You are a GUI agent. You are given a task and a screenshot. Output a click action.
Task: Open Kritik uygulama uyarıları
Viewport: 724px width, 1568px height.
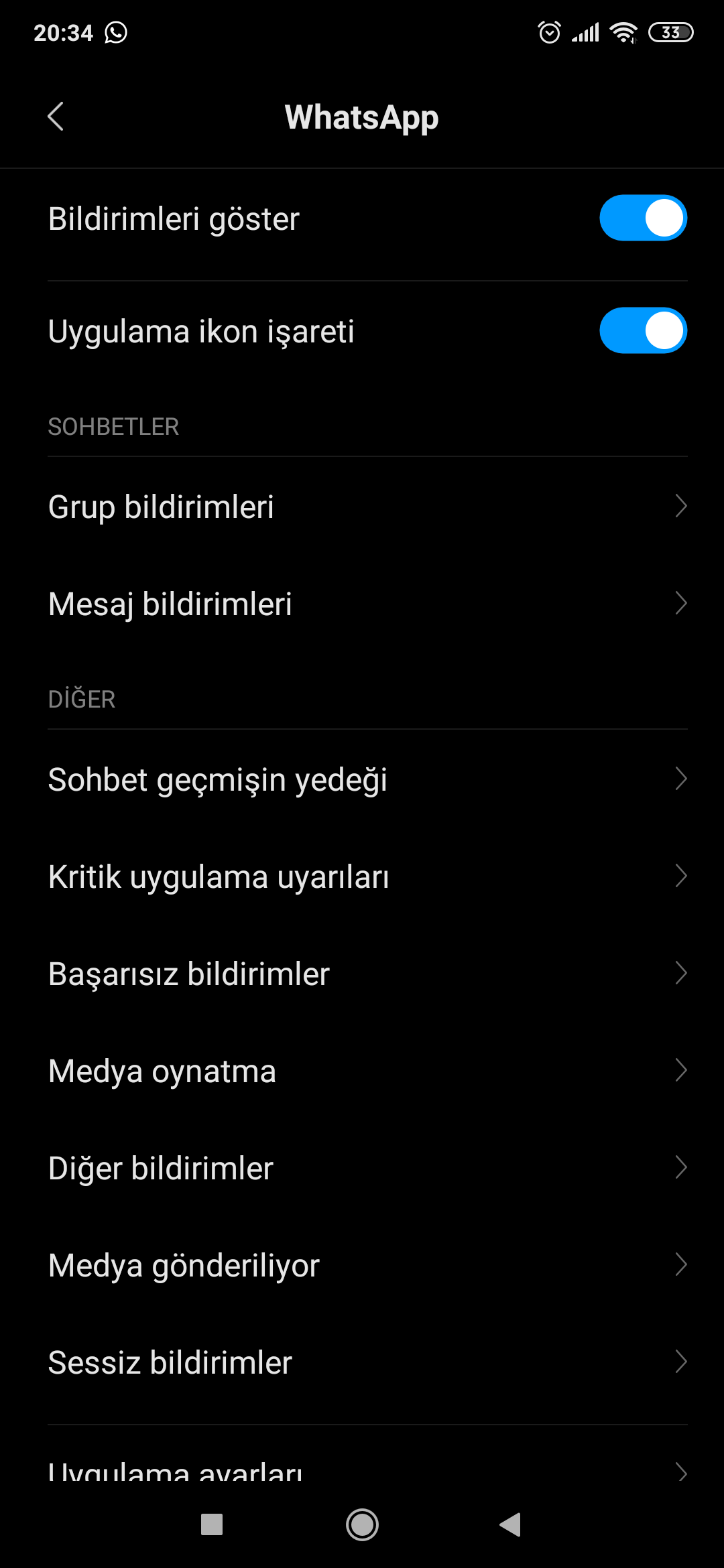pos(362,876)
